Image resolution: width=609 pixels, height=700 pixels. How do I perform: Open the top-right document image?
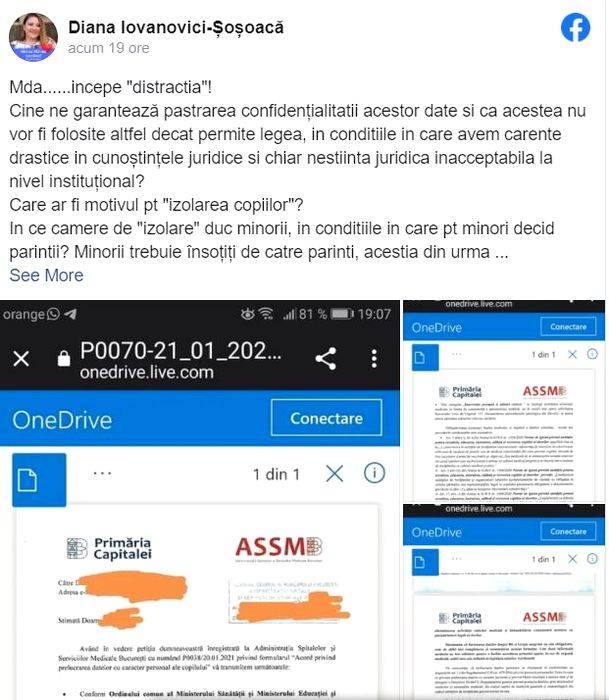(502, 398)
